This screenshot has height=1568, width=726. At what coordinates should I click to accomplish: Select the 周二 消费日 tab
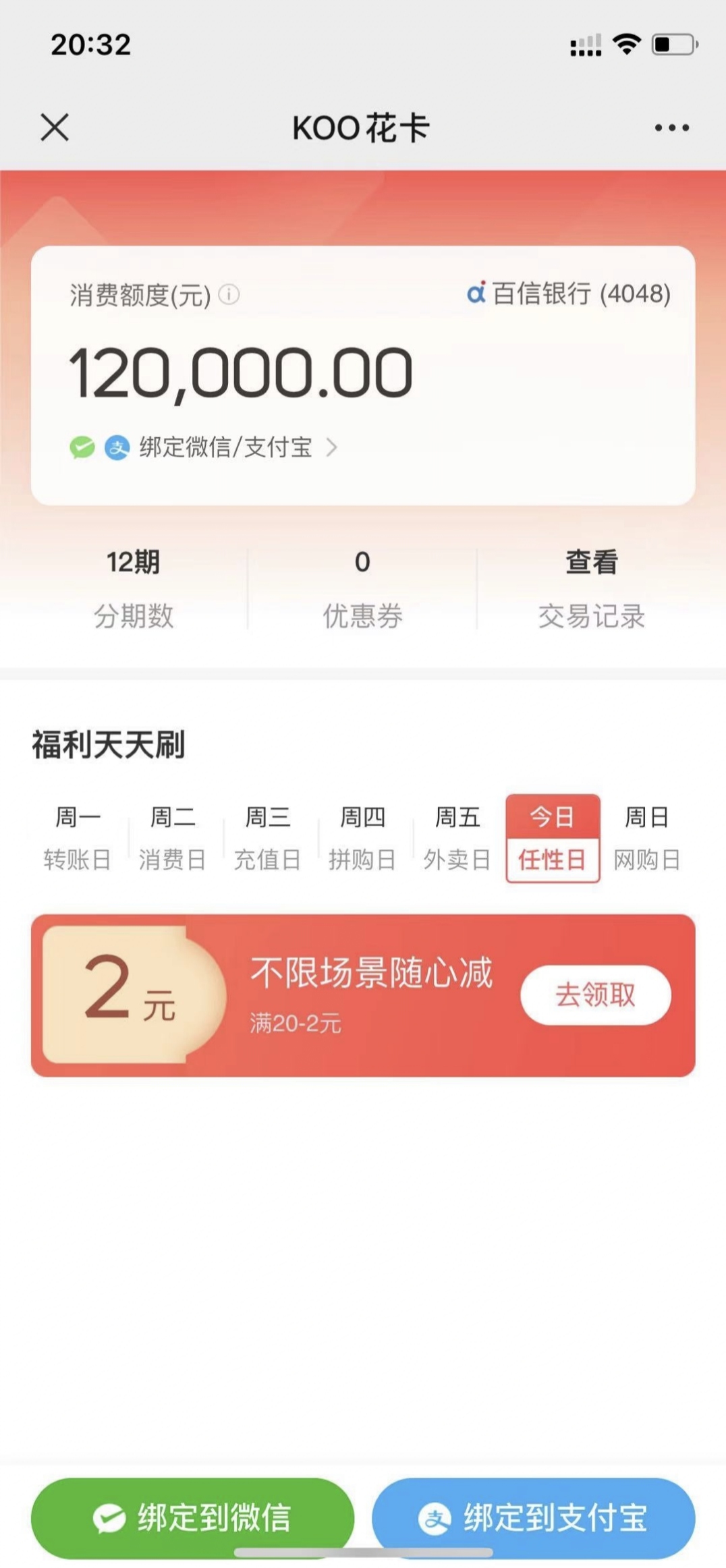tap(173, 839)
